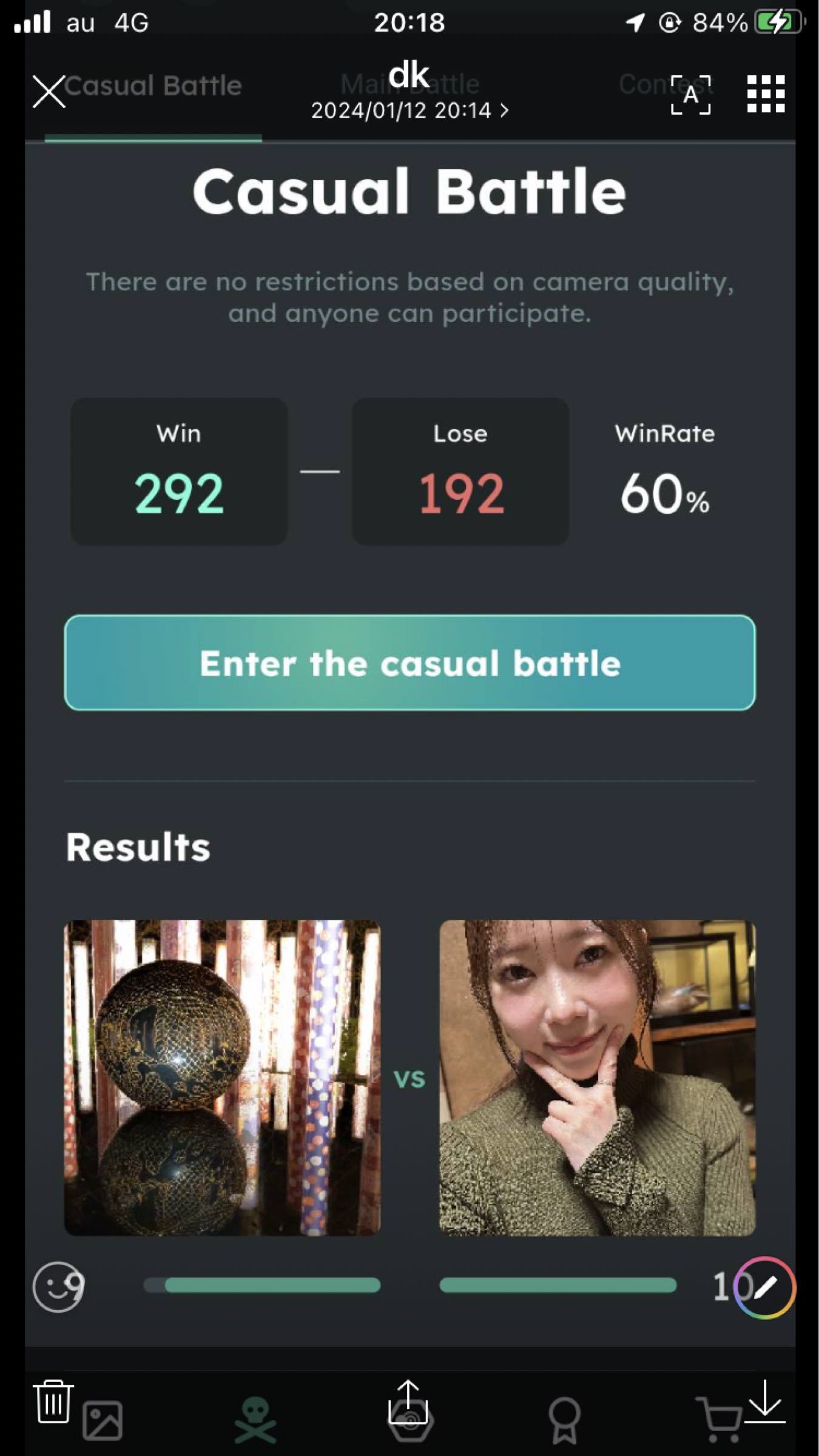The width and height of the screenshot is (819, 1456).
Task: Delete this photo with the trash icon
Action: 53,1401
